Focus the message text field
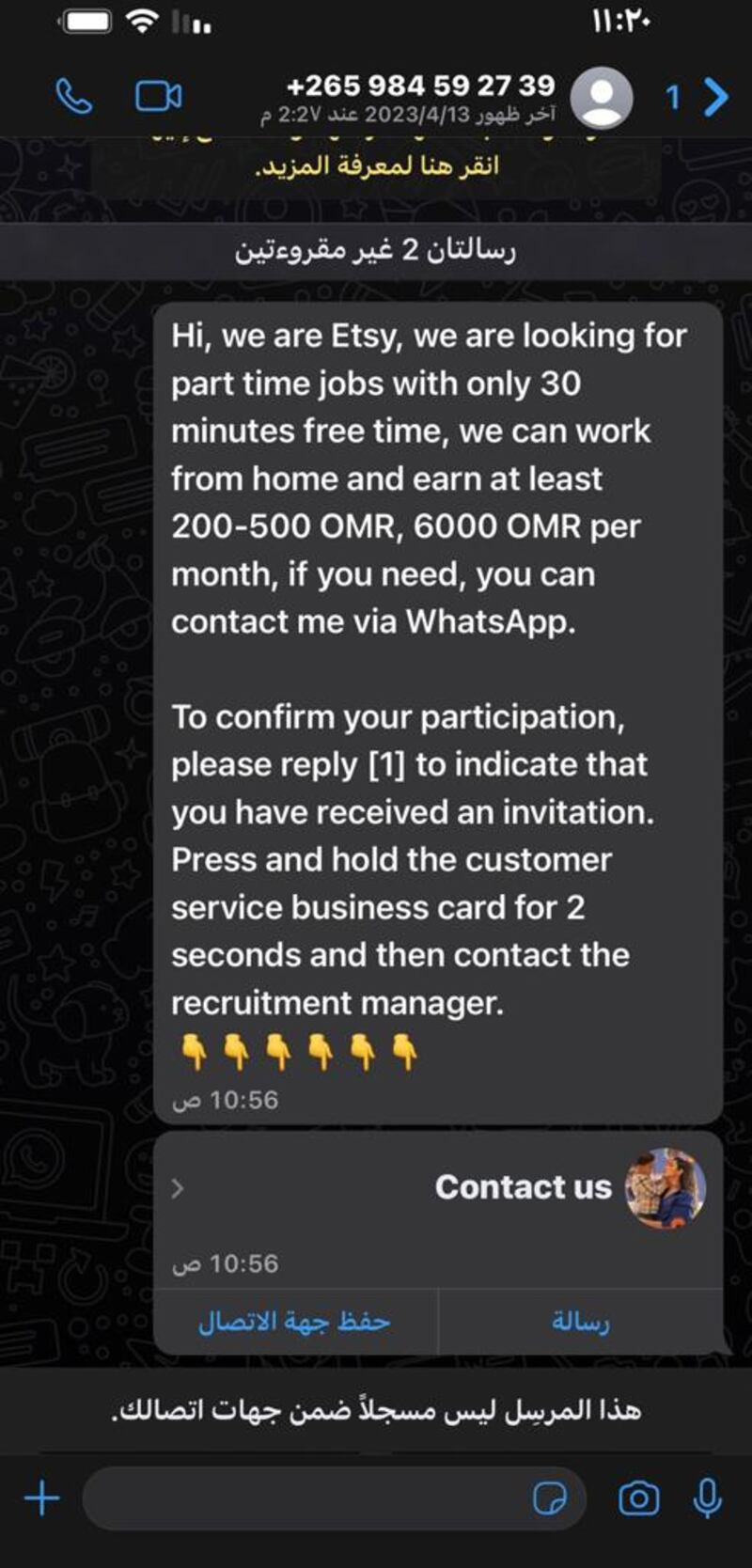 (301, 1497)
